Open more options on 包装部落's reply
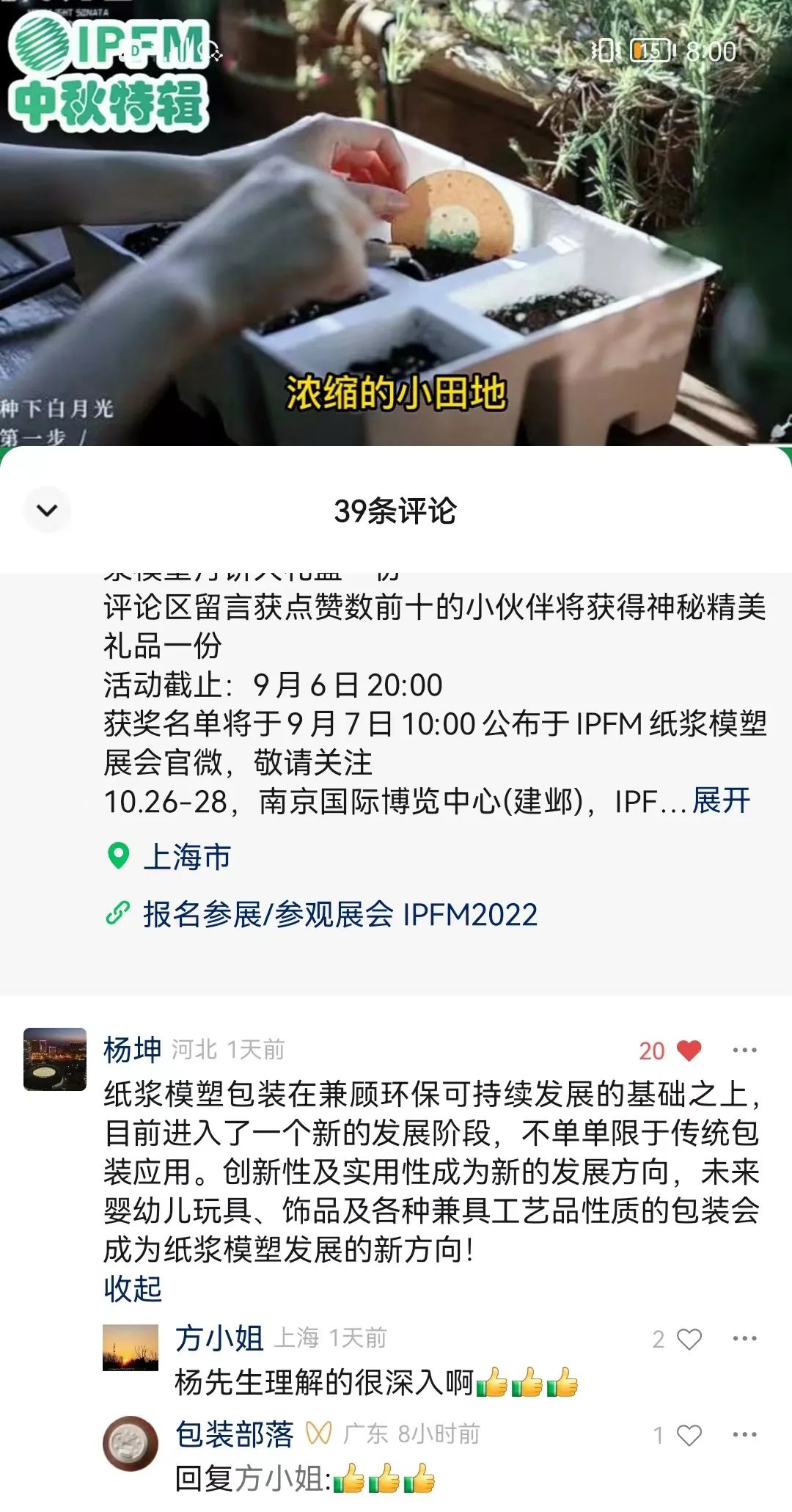792x1512 pixels. click(x=744, y=1435)
